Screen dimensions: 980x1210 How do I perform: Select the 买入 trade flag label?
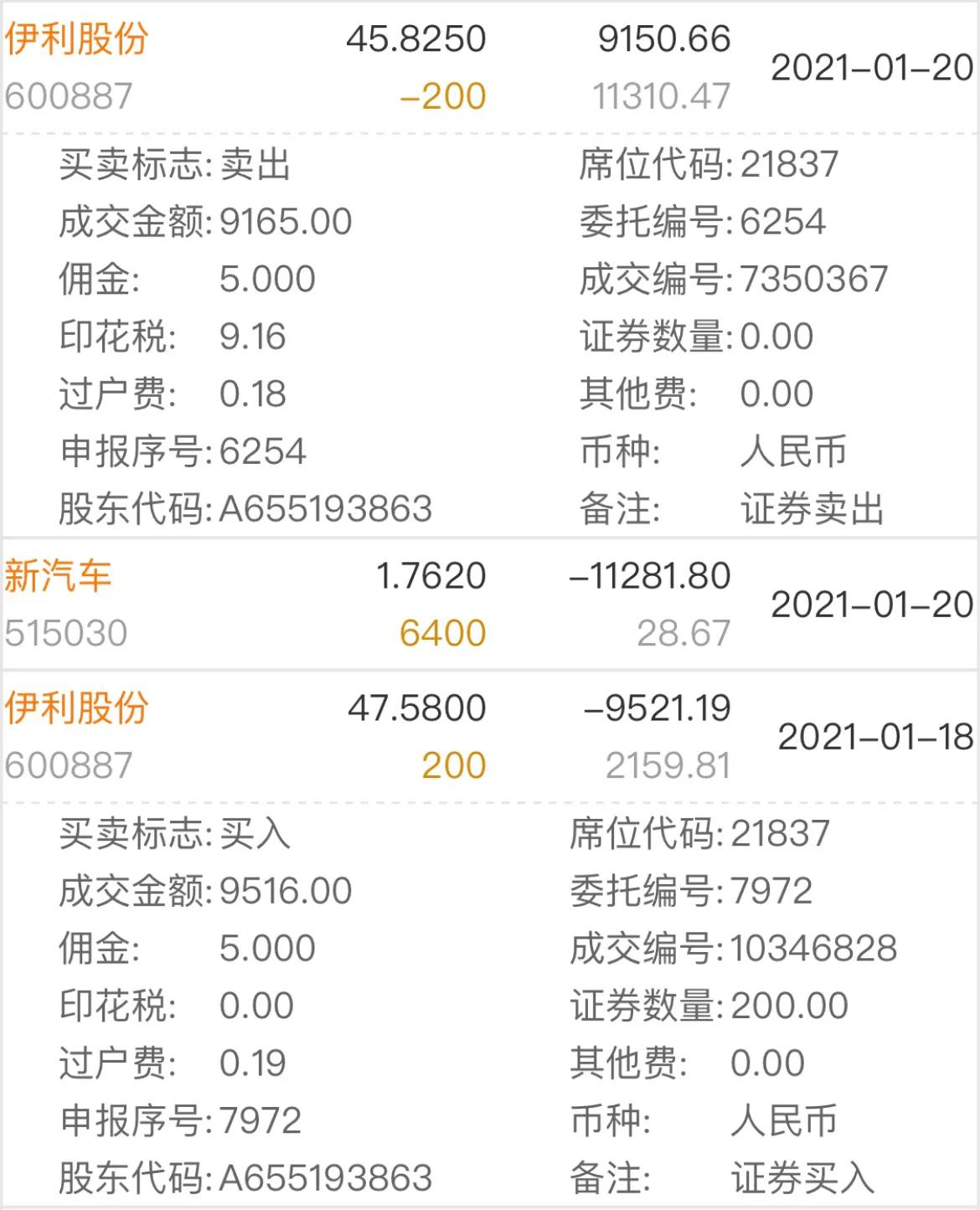[x=255, y=833]
